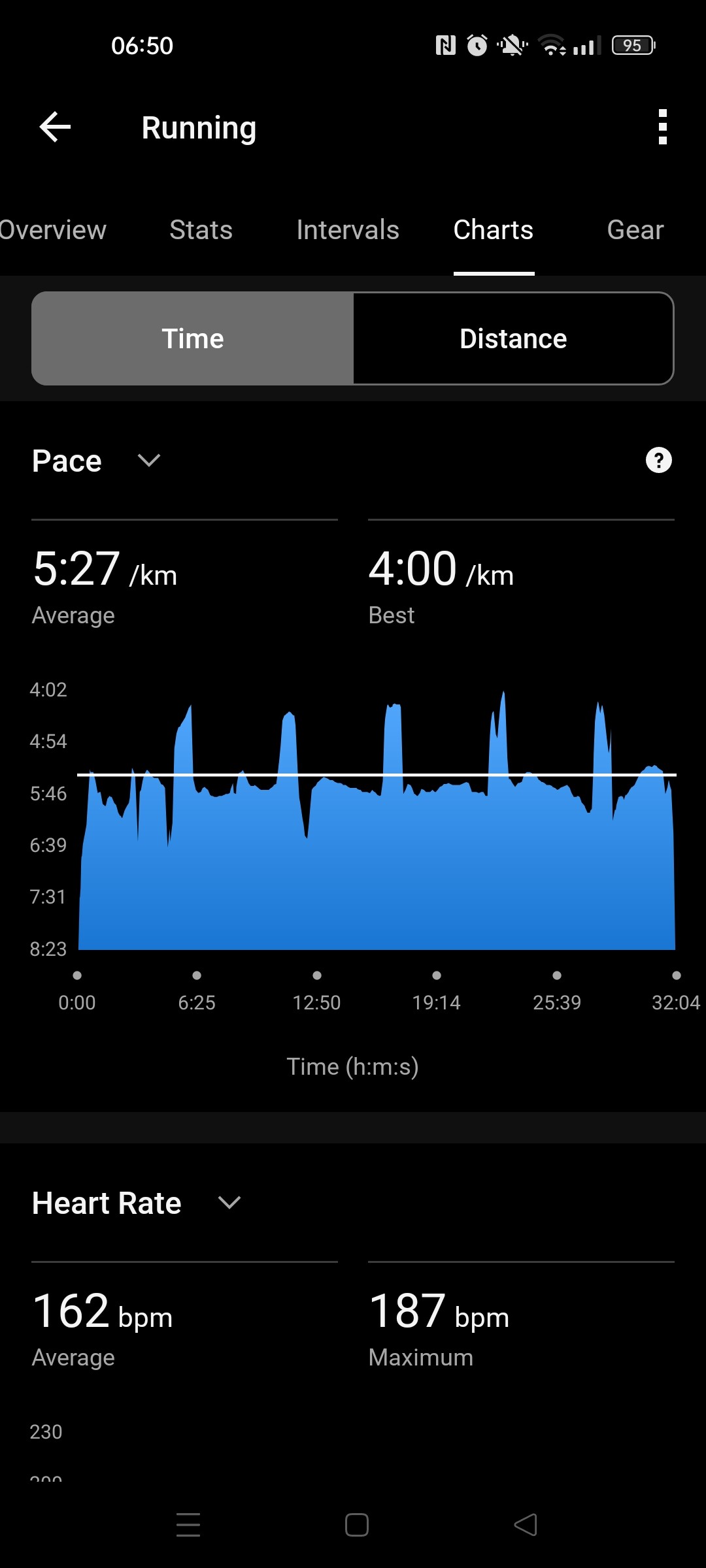Expand the Pace chart dropdown
Screen dimensions: 706x1568
(x=148, y=461)
